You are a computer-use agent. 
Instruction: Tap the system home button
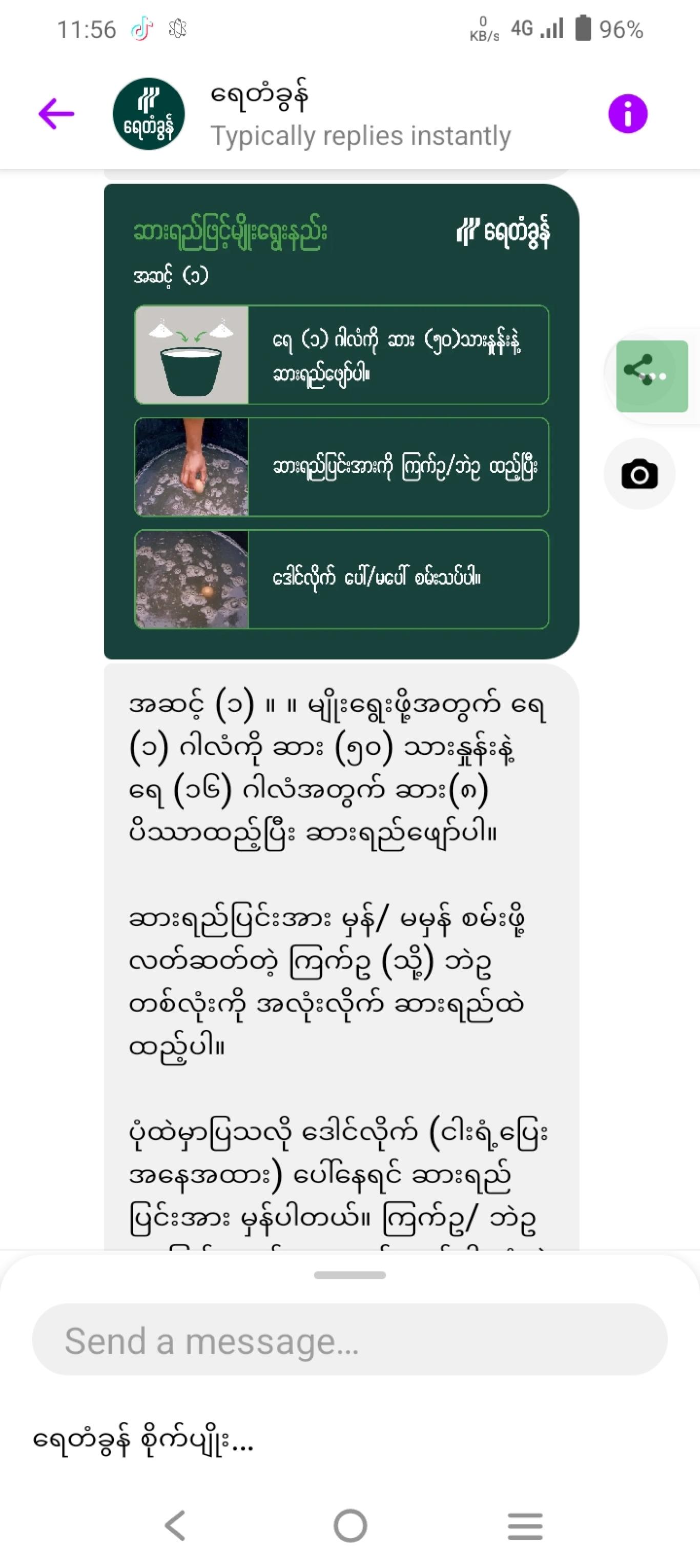coord(351,1526)
